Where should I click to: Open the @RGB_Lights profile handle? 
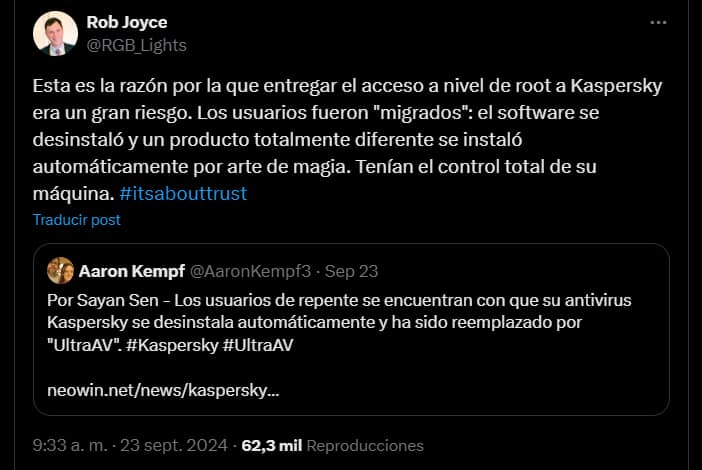click(x=137, y=45)
